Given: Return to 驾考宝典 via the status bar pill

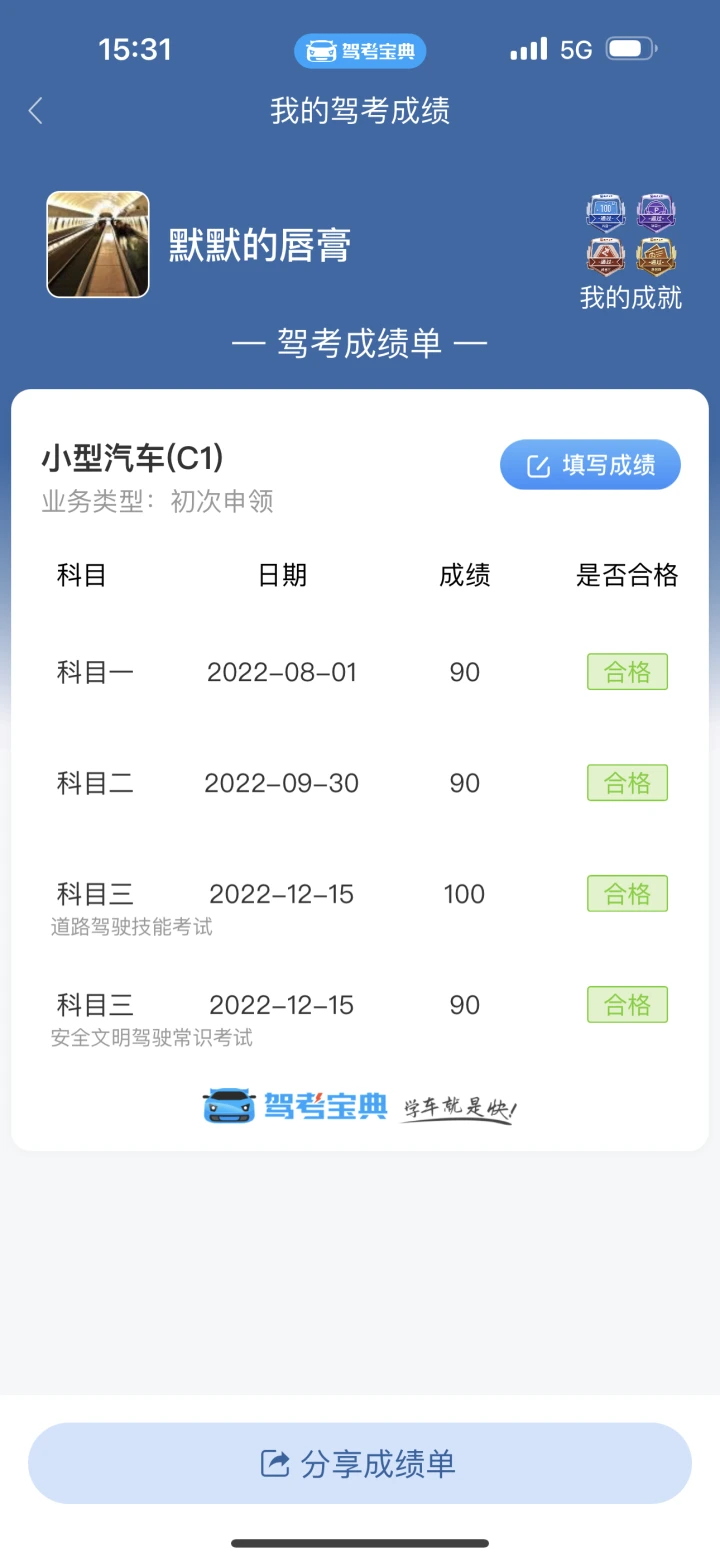Looking at the screenshot, I should click(360, 51).
